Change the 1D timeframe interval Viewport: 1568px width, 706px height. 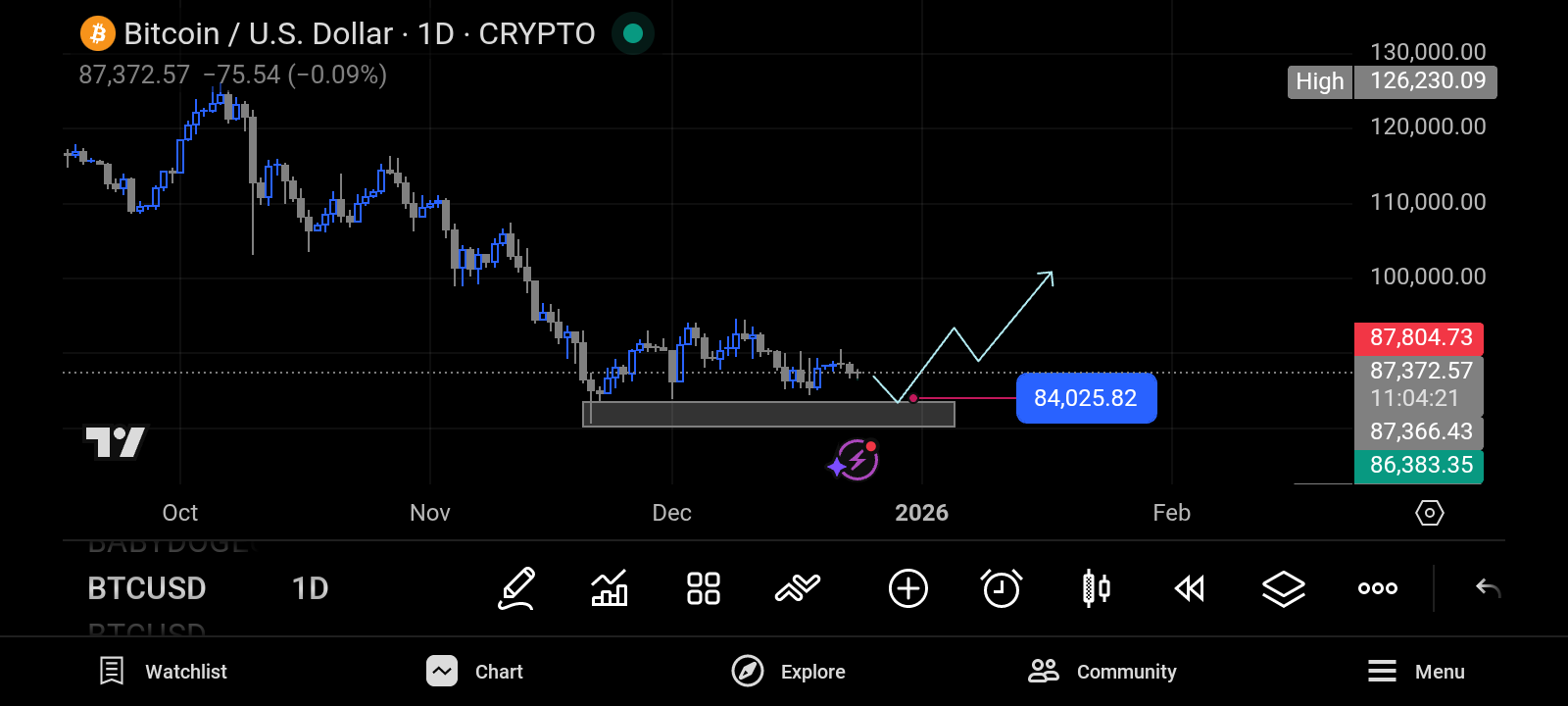click(x=310, y=588)
